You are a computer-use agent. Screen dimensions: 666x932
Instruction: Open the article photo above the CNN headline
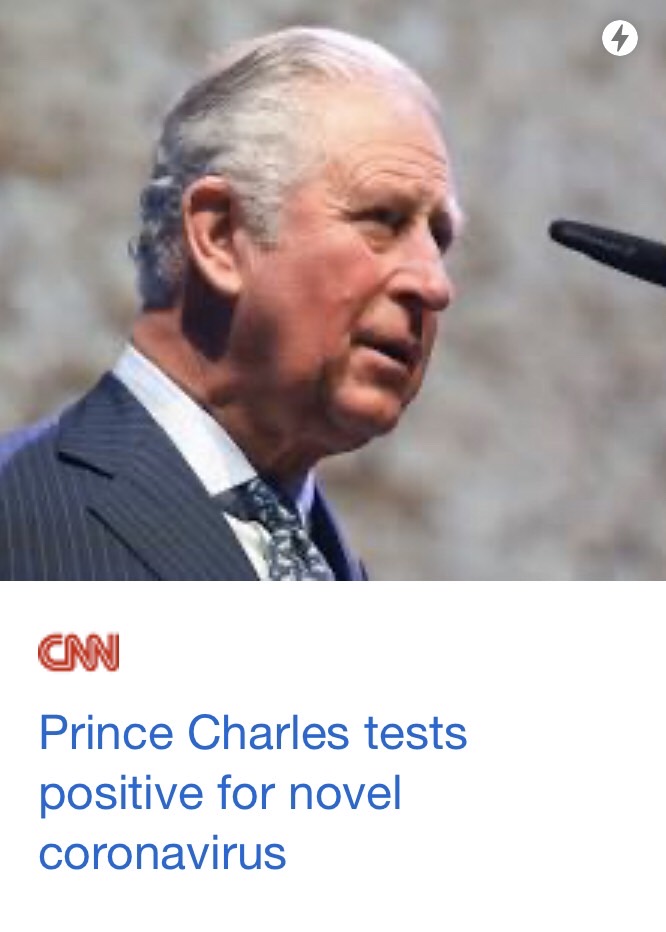[x=333, y=290]
